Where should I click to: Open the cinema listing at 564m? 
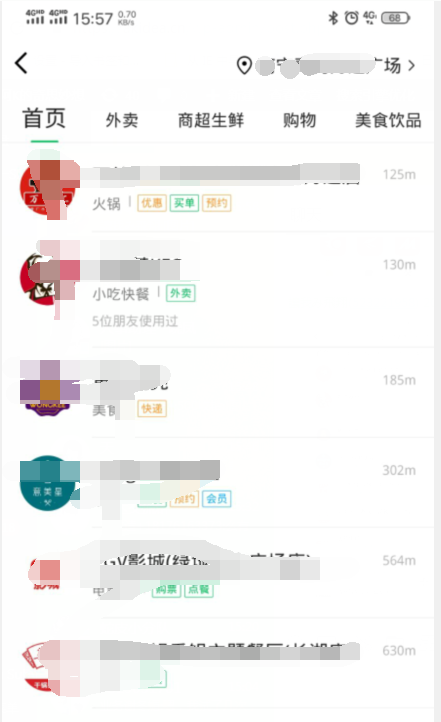pos(218,572)
